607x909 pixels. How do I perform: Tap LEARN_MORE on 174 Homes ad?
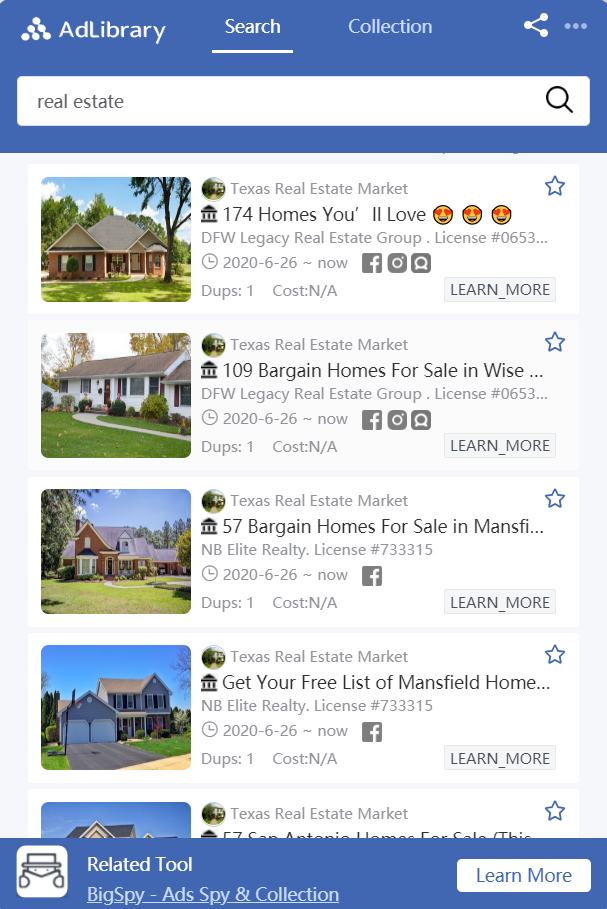(x=499, y=290)
